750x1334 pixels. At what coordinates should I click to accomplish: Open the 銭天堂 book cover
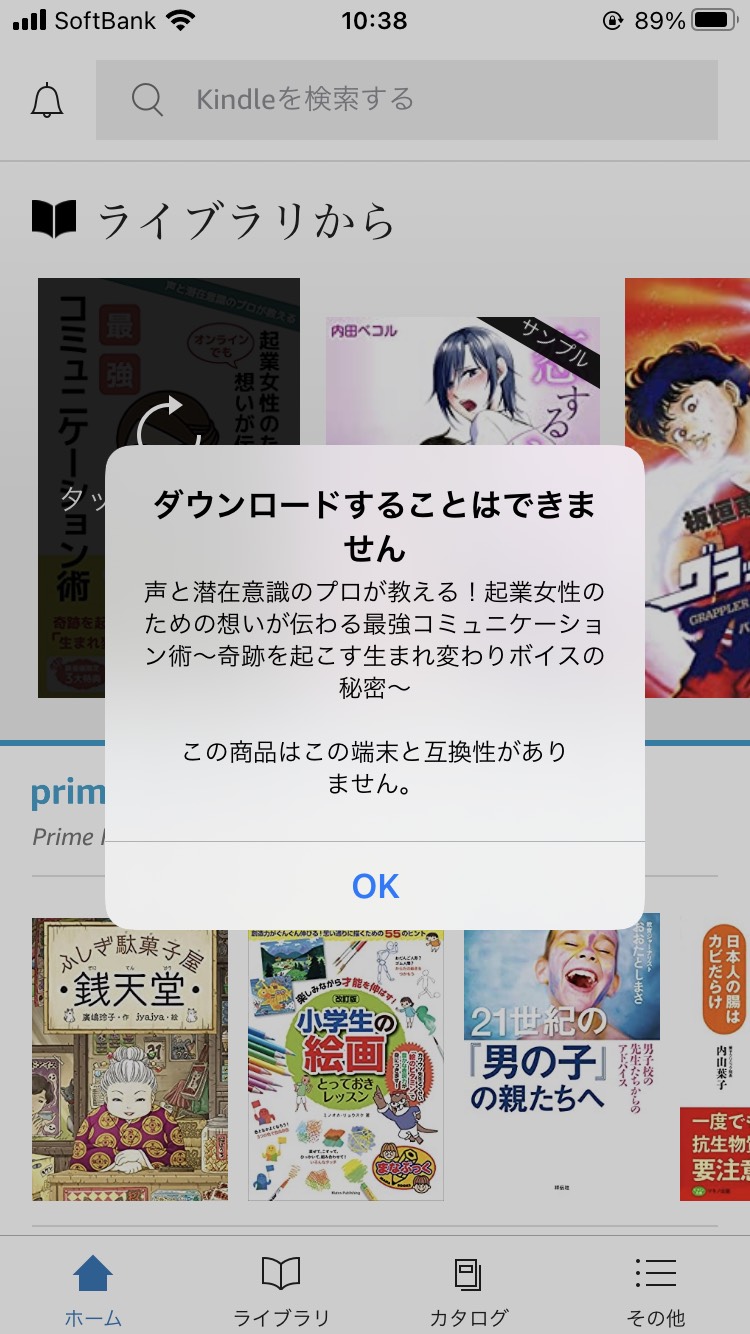(130, 1059)
